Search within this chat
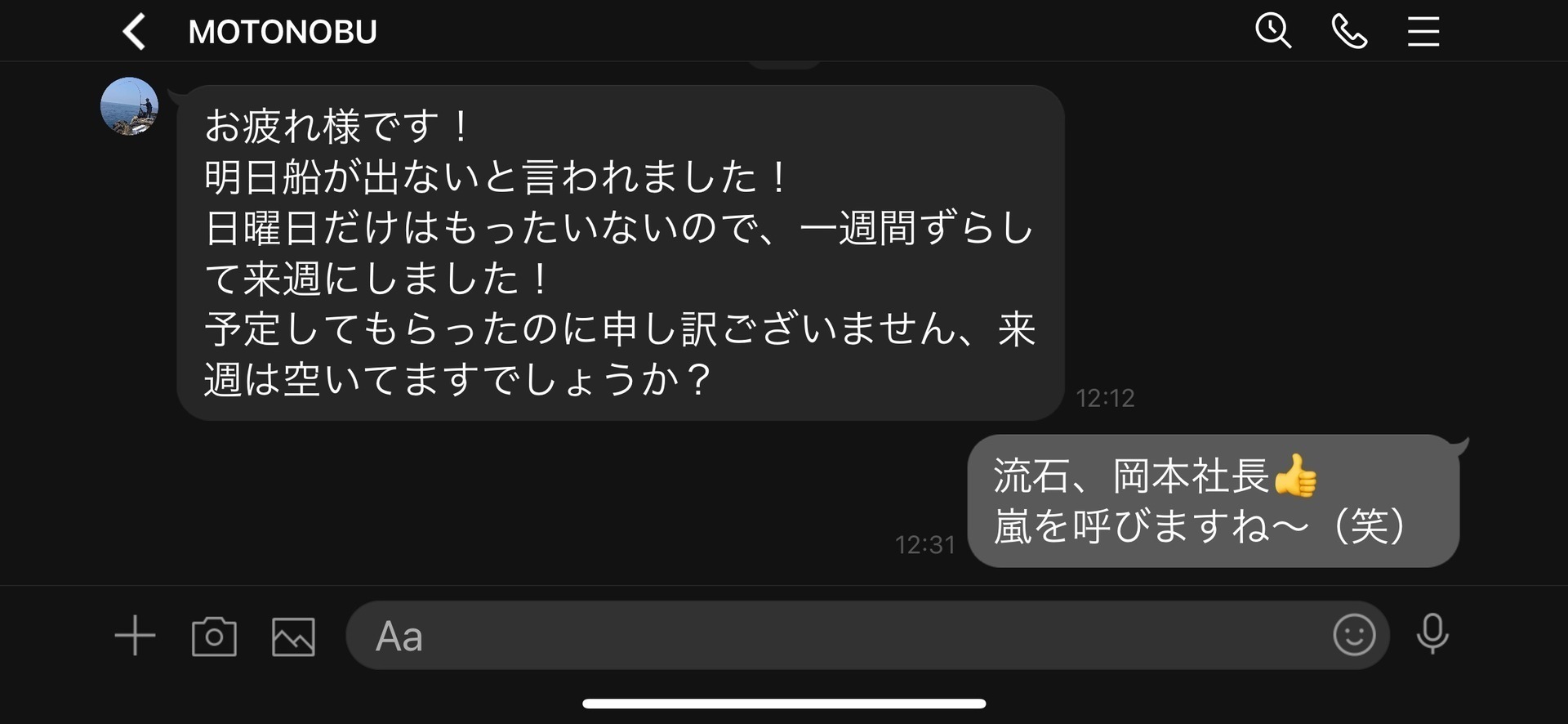 click(x=1272, y=32)
